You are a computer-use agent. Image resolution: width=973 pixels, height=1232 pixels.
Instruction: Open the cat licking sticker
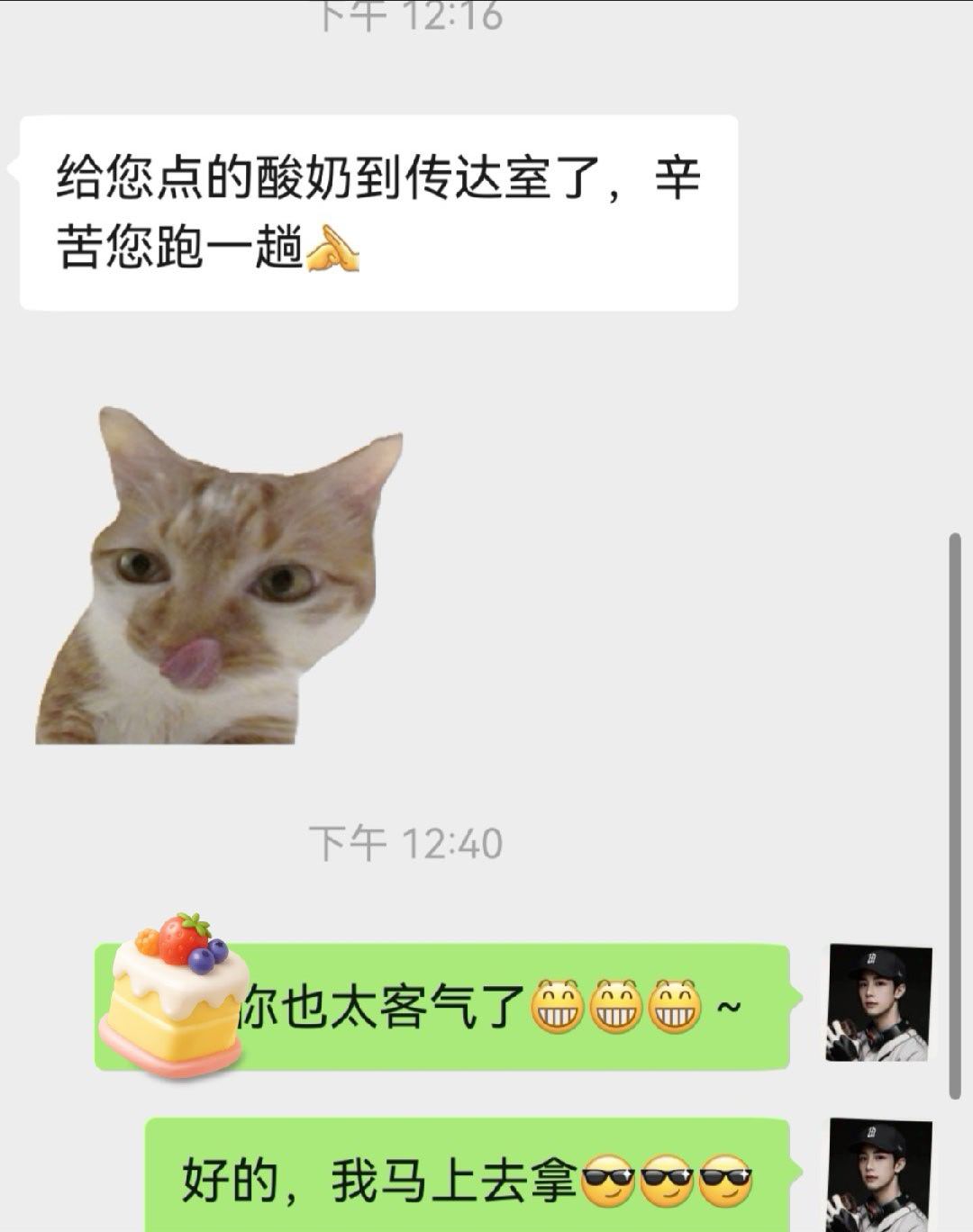(x=216, y=576)
